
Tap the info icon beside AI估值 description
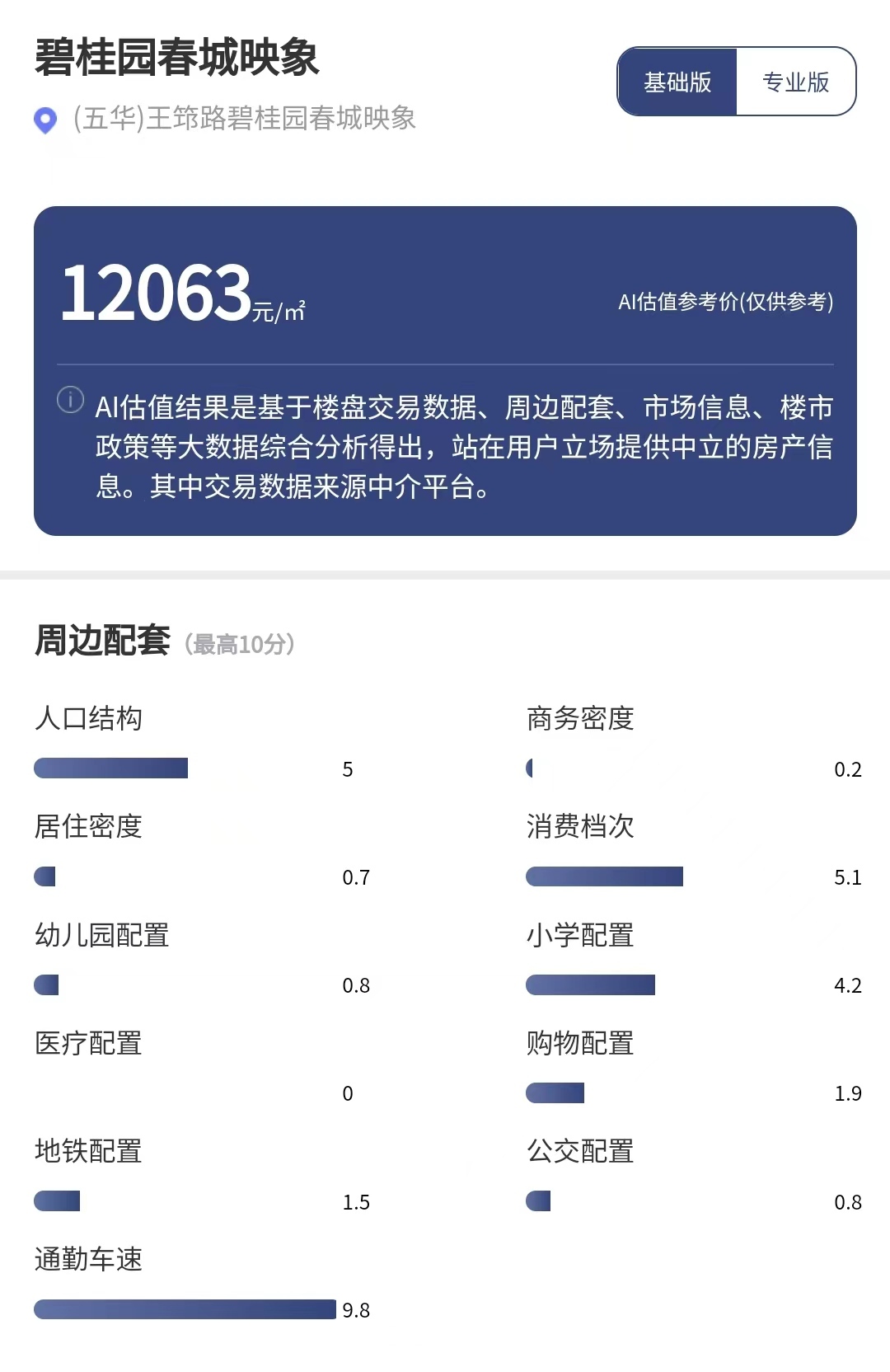tap(70, 400)
